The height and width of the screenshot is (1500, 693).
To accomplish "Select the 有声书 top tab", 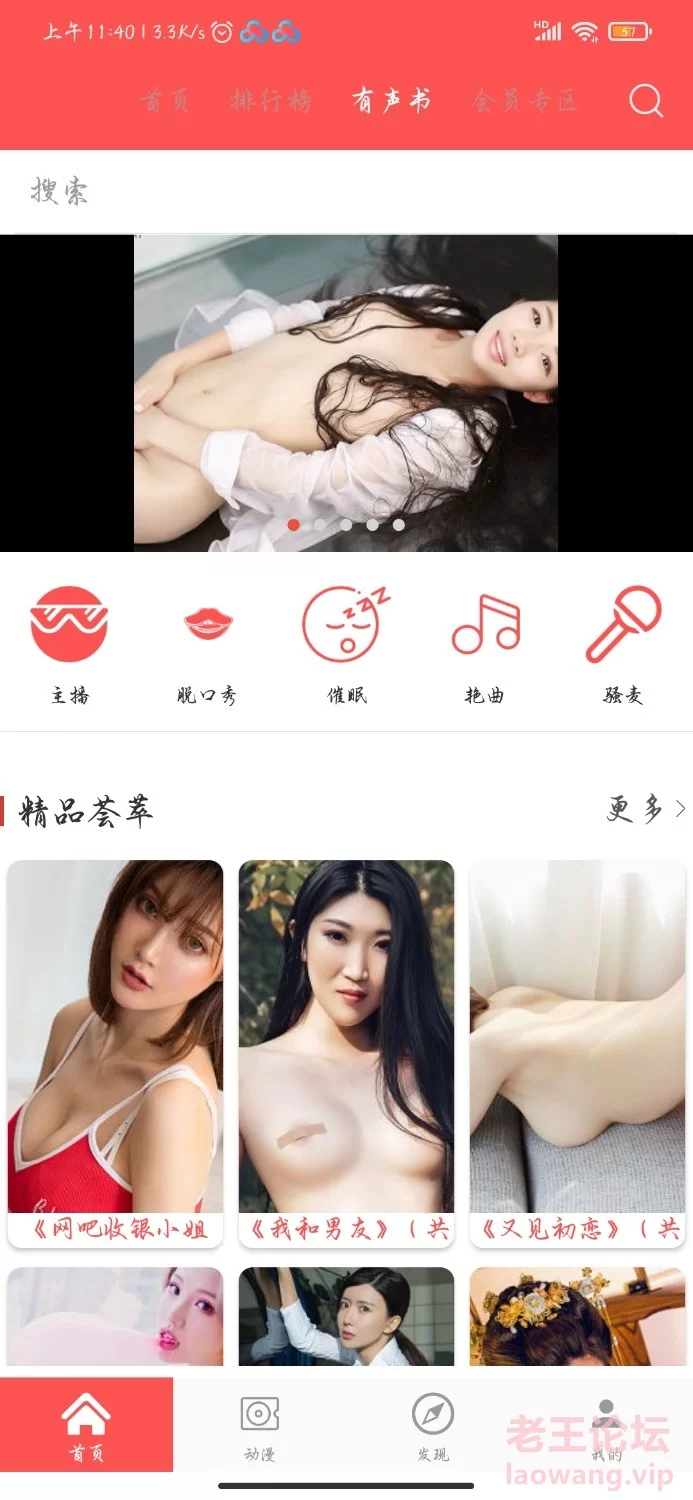I will [x=391, y=101].
